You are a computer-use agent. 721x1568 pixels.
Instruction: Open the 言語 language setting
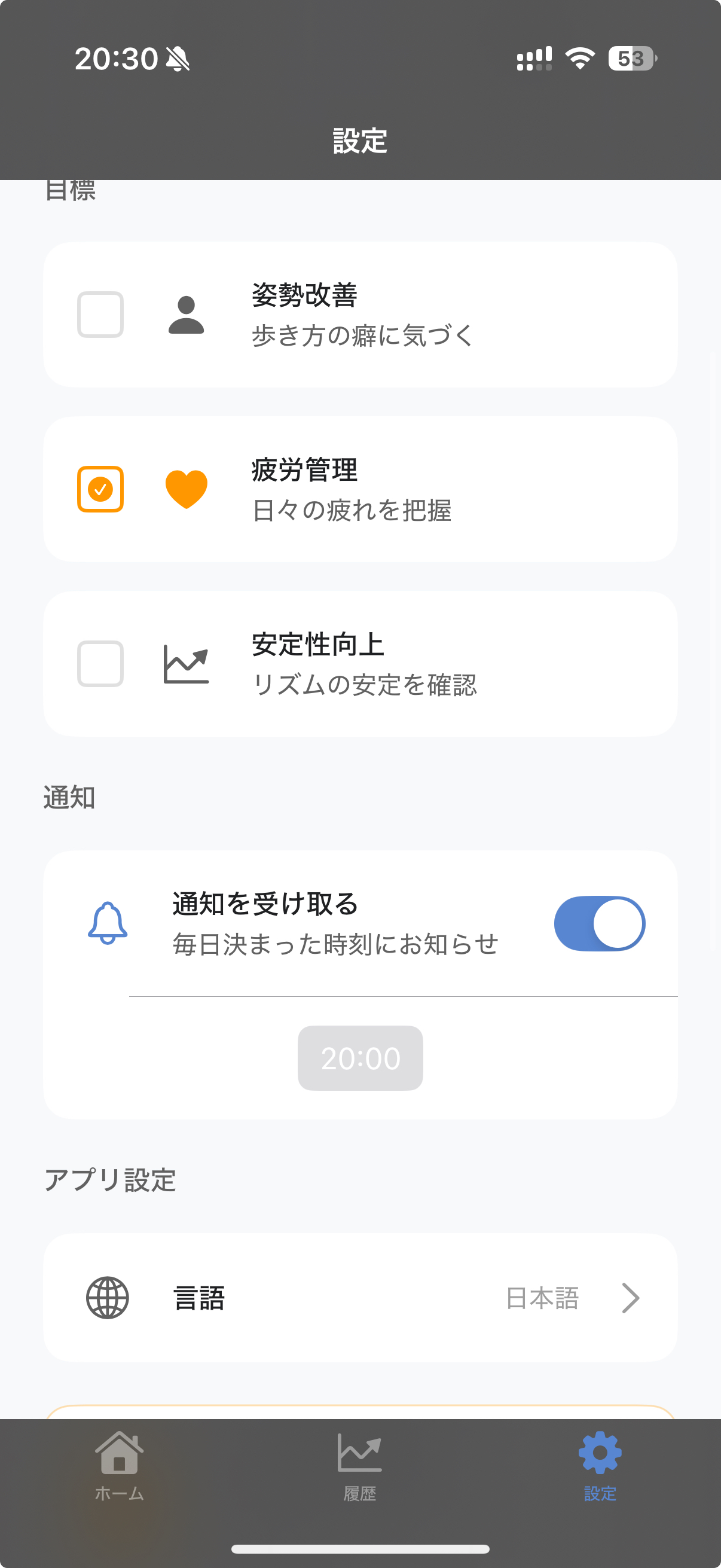click(x=360, y=1298)
